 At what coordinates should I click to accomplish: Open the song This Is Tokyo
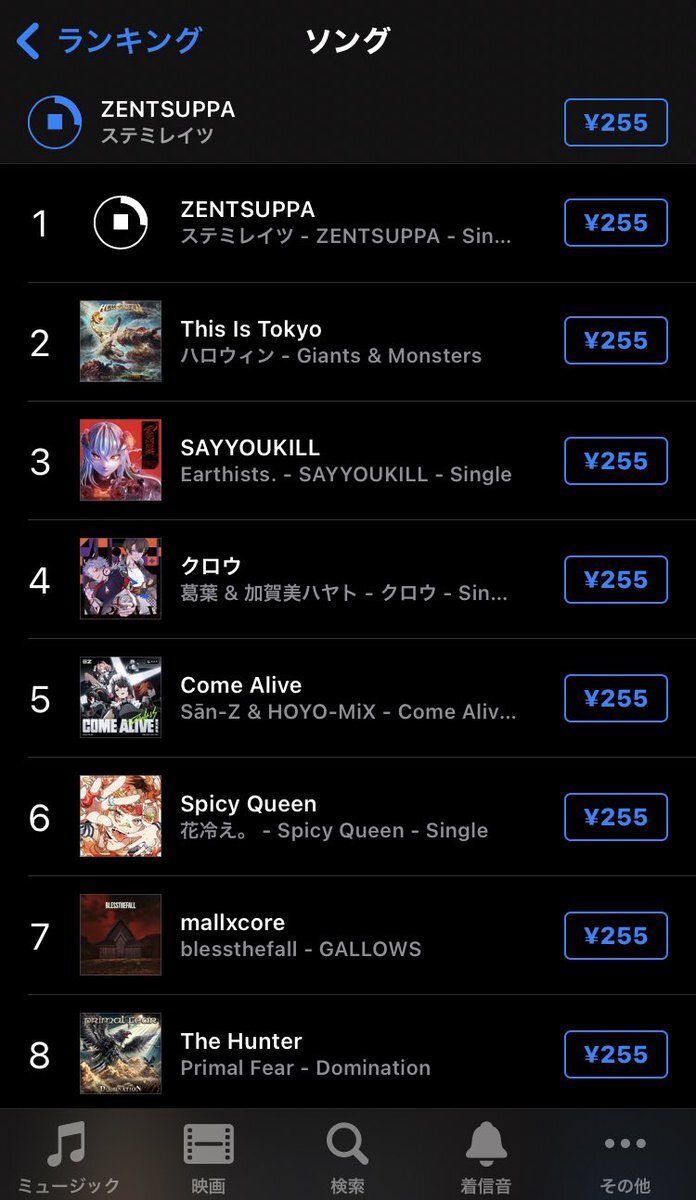coord(348,342)
